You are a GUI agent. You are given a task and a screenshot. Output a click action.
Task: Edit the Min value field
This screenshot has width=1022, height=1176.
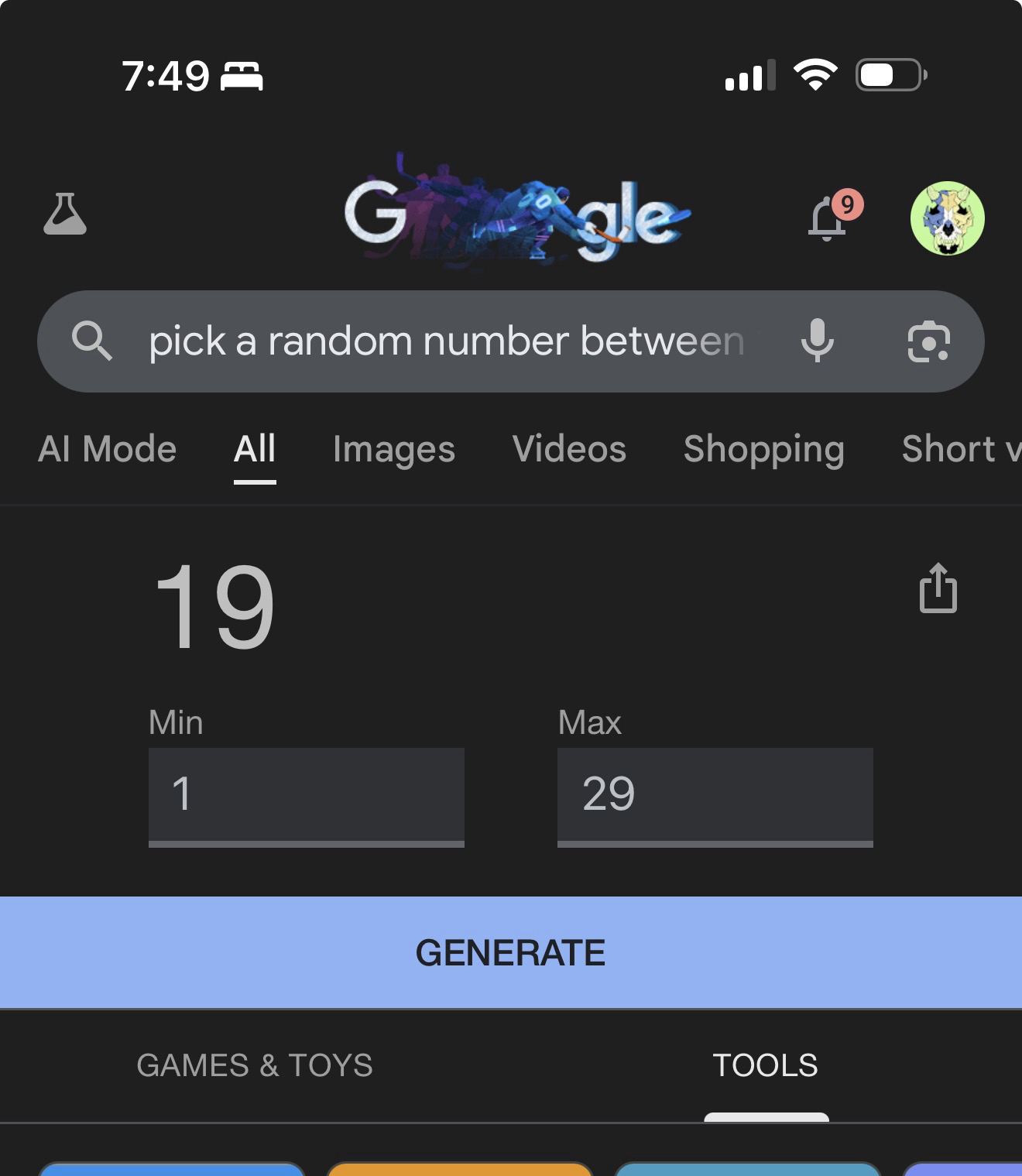tap(306, 794)
